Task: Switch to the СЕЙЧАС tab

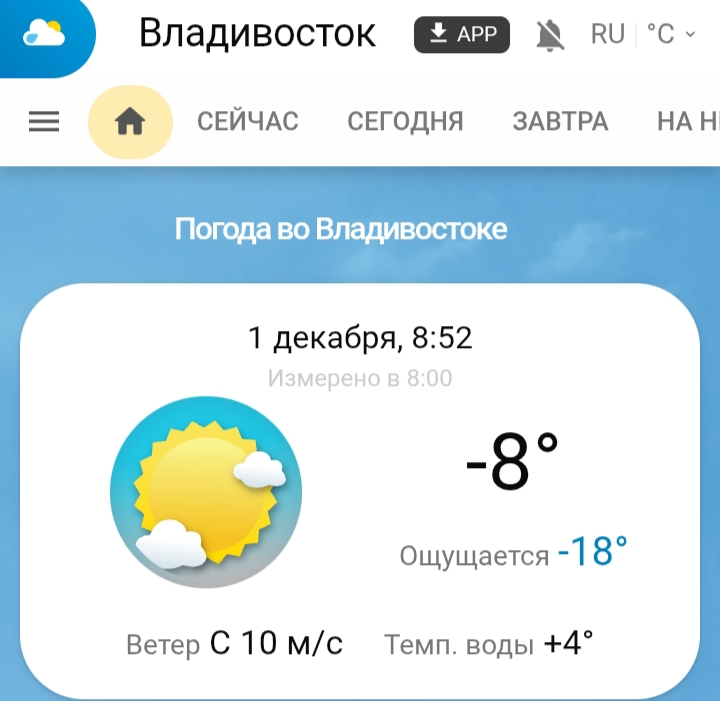Action: 248,122
